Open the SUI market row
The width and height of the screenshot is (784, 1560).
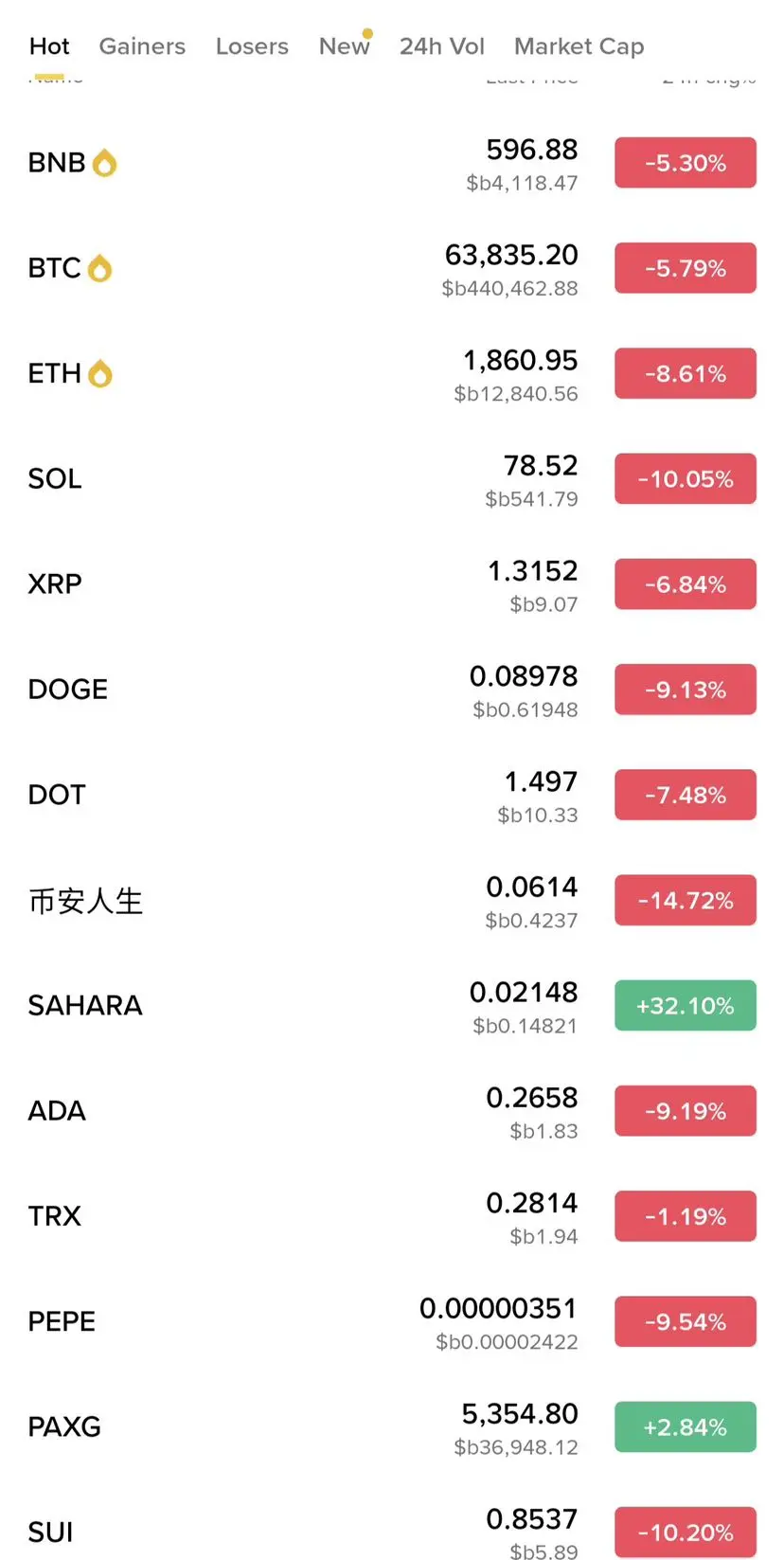[x=51, y=1532]
